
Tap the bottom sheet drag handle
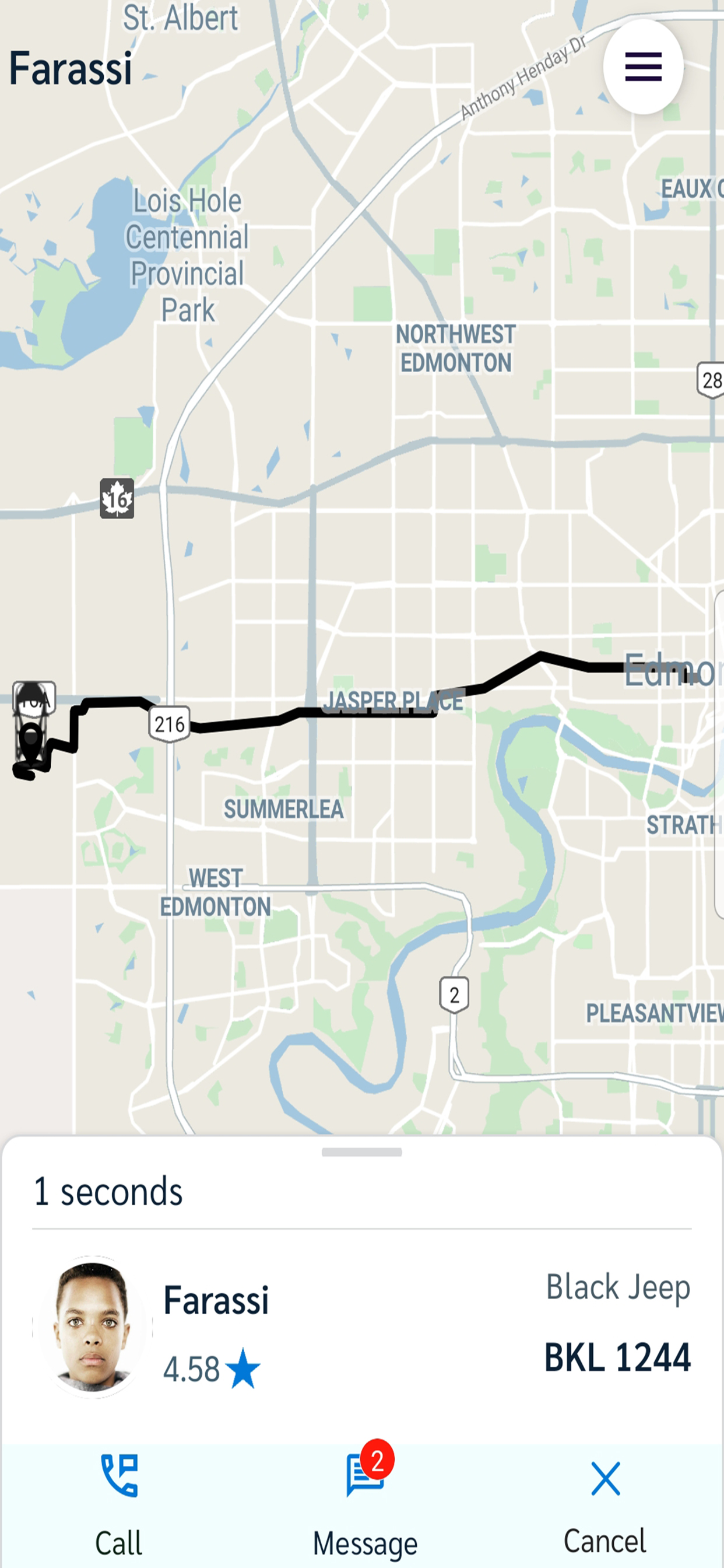[362, 1151]
